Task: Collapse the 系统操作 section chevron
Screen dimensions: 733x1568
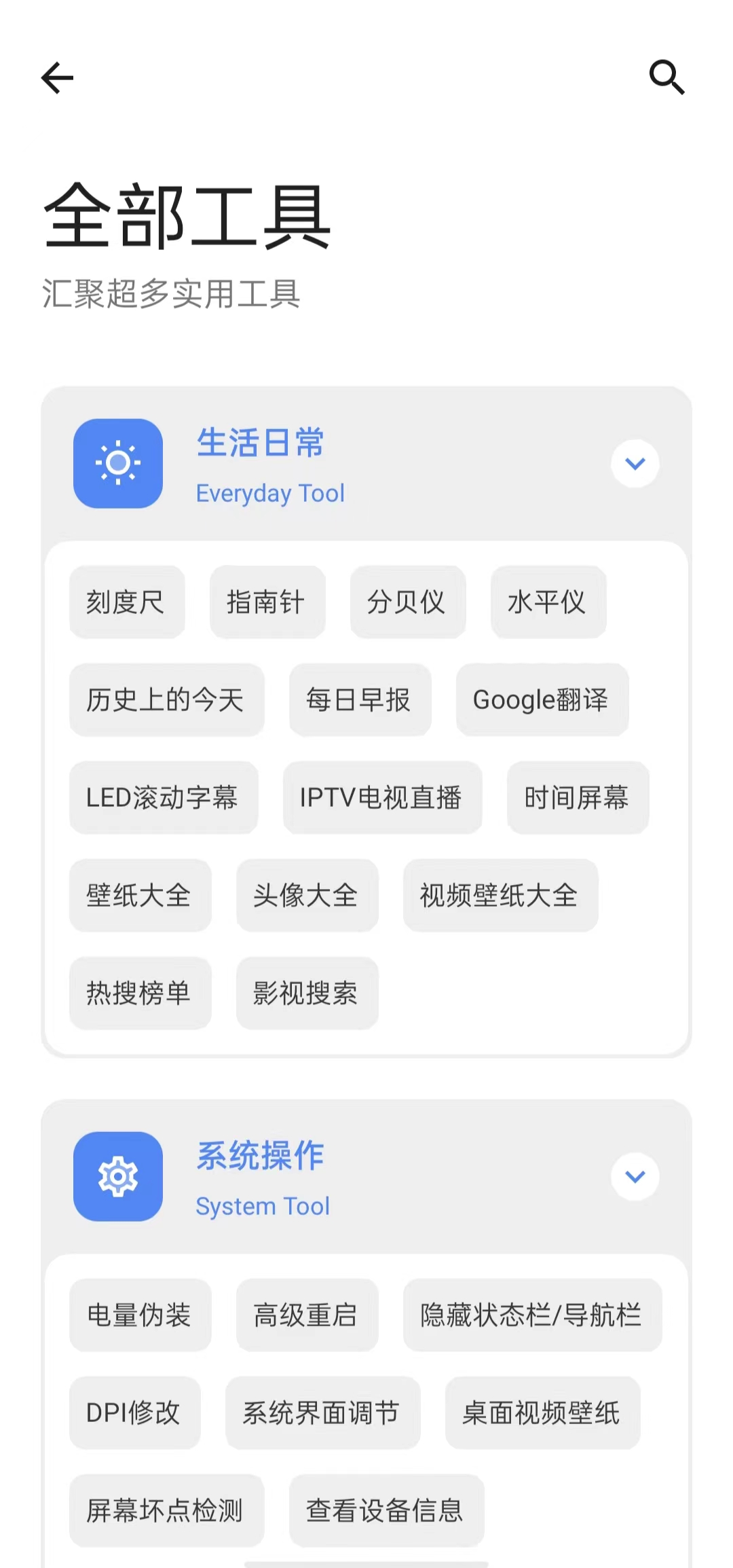Action: (635, 1176)
